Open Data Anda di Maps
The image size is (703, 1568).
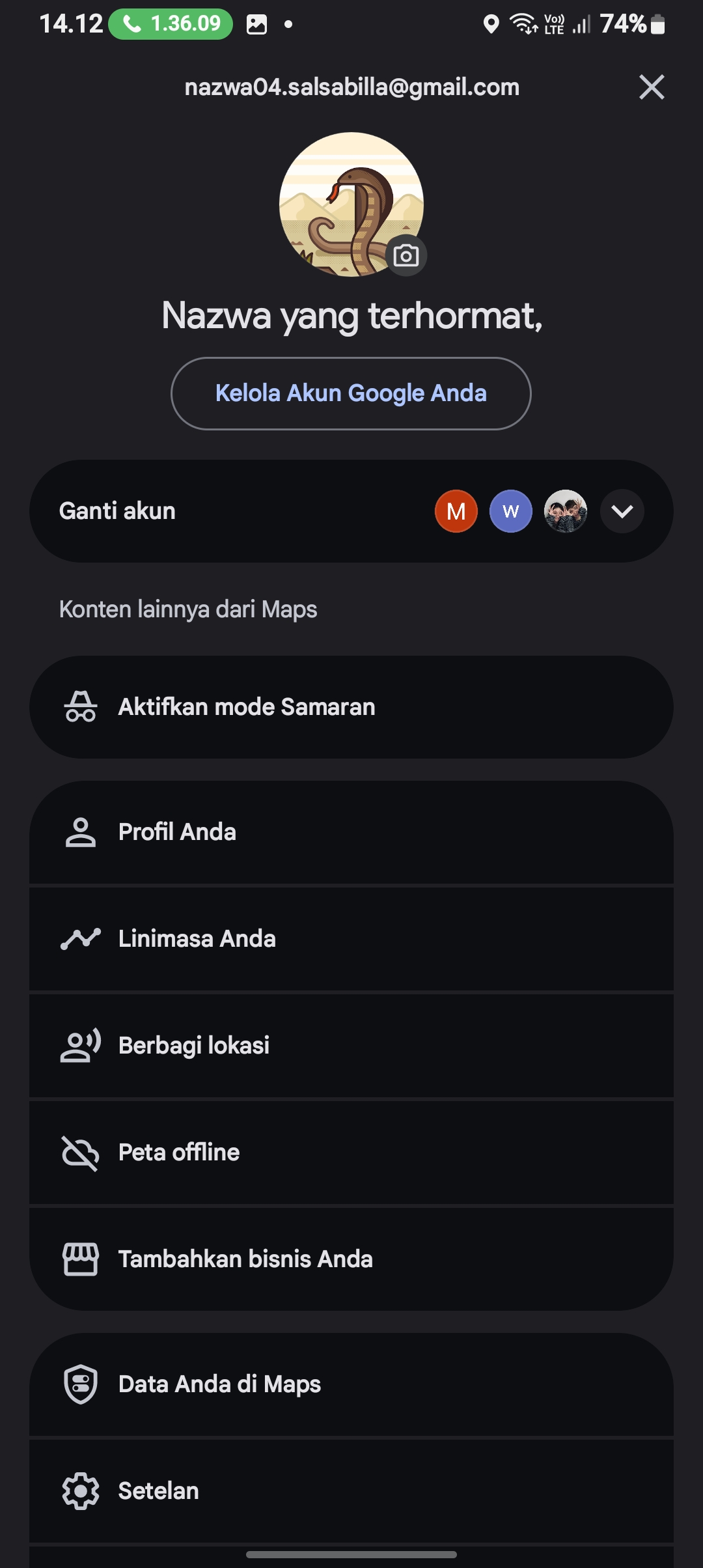(x=351, y=1384)
